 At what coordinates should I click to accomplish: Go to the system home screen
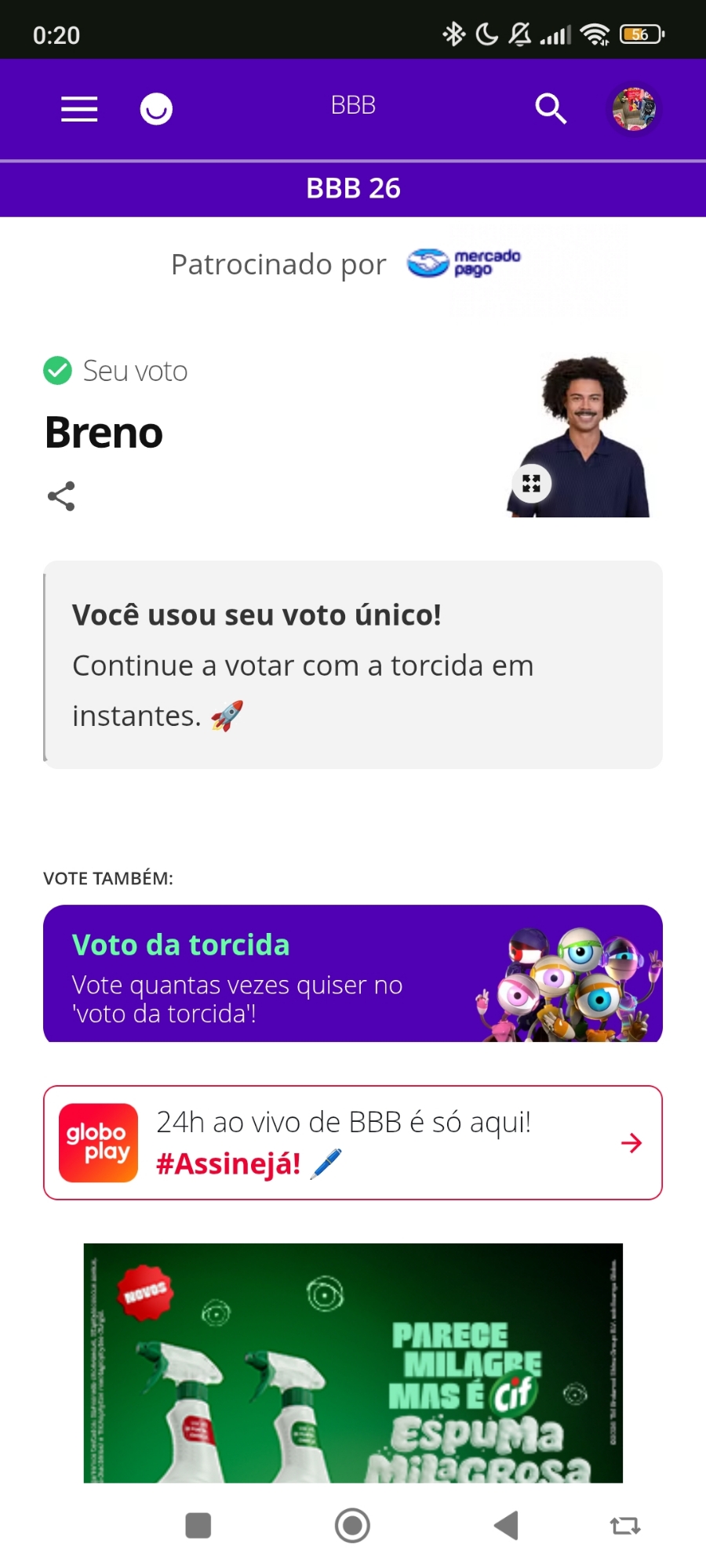tap(352, 1526)
